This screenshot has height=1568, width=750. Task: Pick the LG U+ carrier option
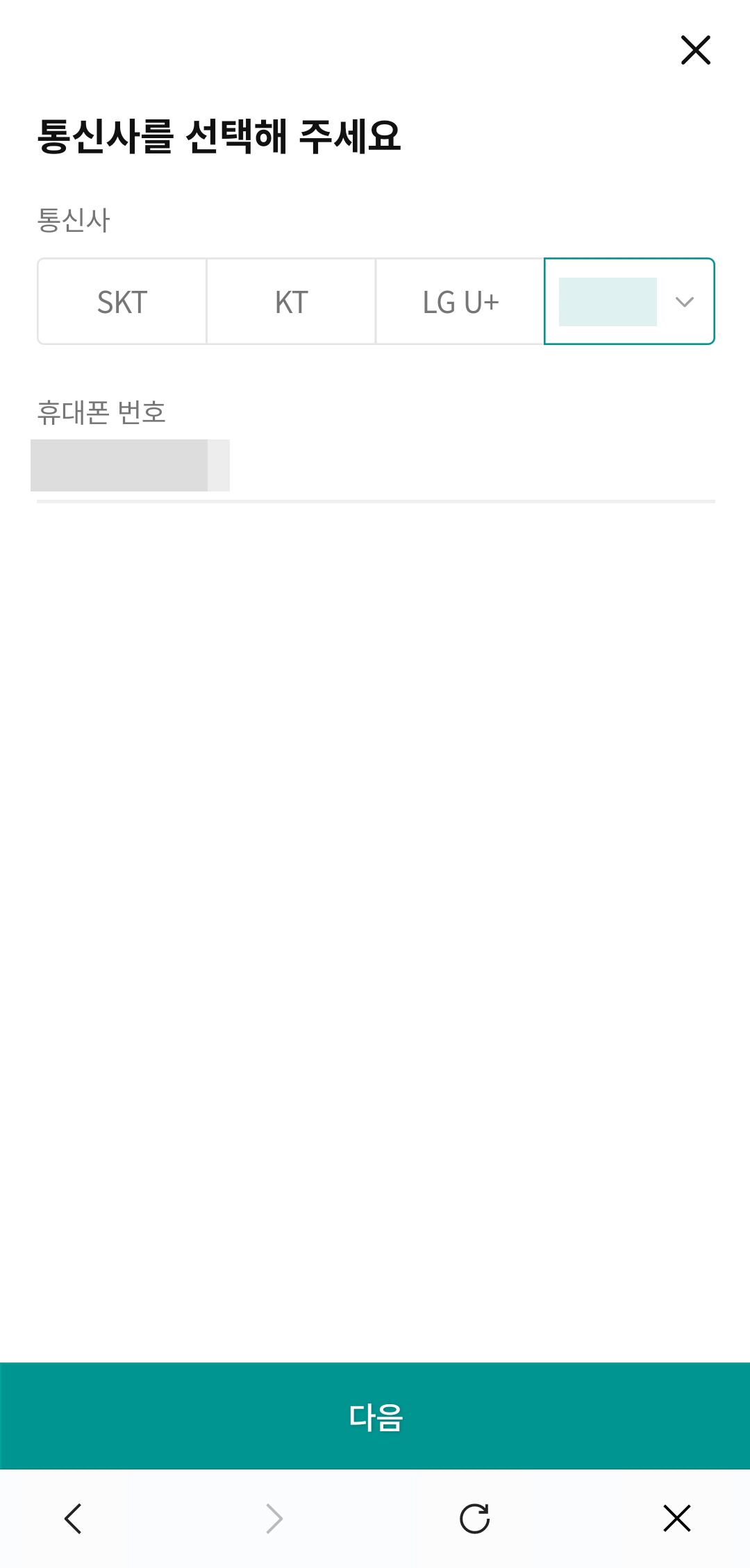(x=459, y=301)
